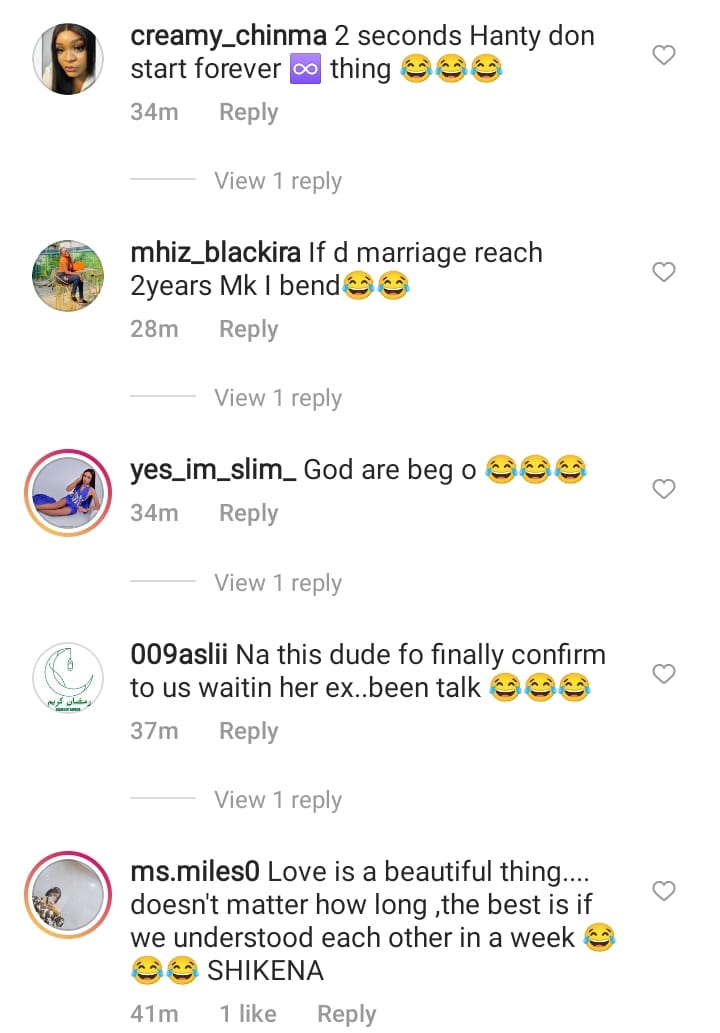Like 009aslii's comment
This screenshot has height=1033, width=720.
[664, 674]
